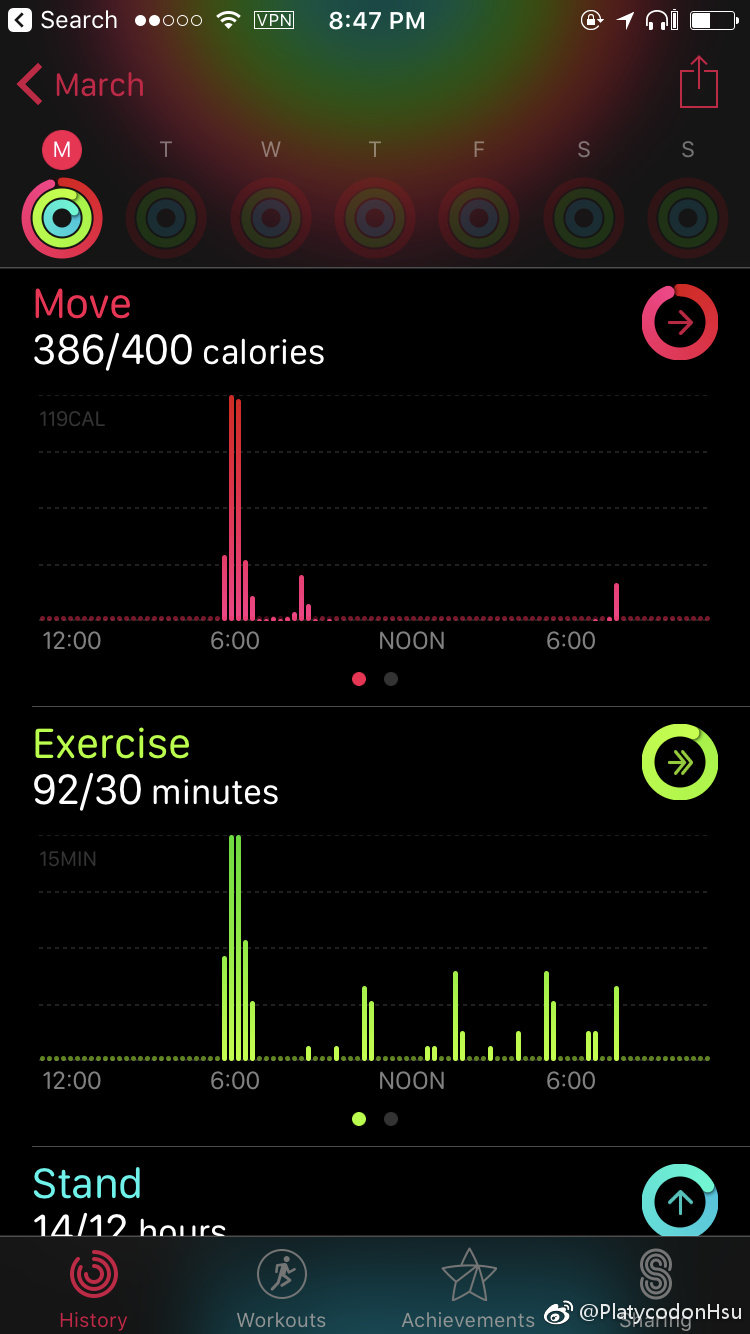The height and width of the screenshot is (1334, 750).
Task: Switch to the Workouts tab
Action: tap(281, 1288)
